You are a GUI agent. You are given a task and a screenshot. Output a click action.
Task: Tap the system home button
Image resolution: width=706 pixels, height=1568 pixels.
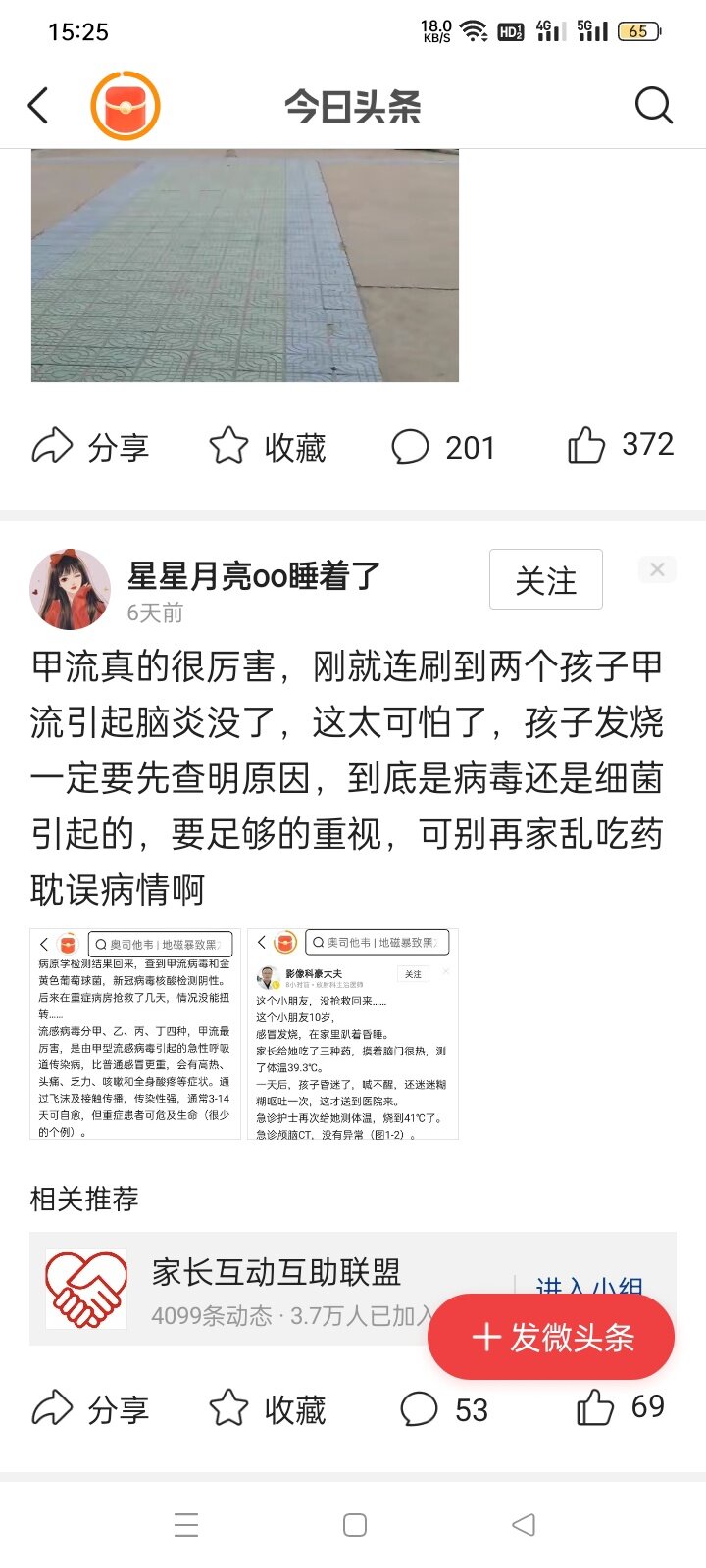(355, 1525)
